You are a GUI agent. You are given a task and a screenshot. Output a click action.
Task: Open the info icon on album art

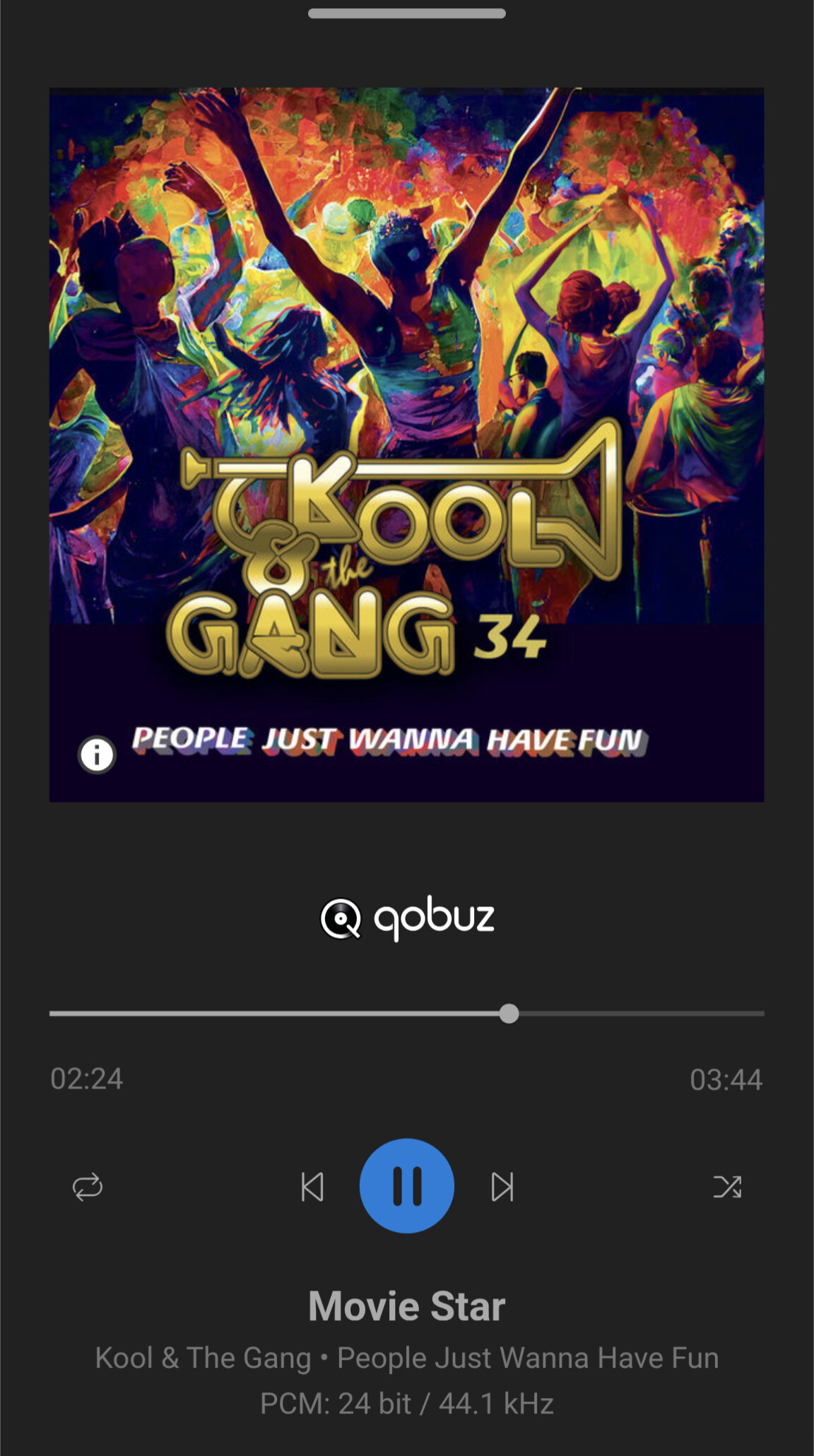[97, 754]
